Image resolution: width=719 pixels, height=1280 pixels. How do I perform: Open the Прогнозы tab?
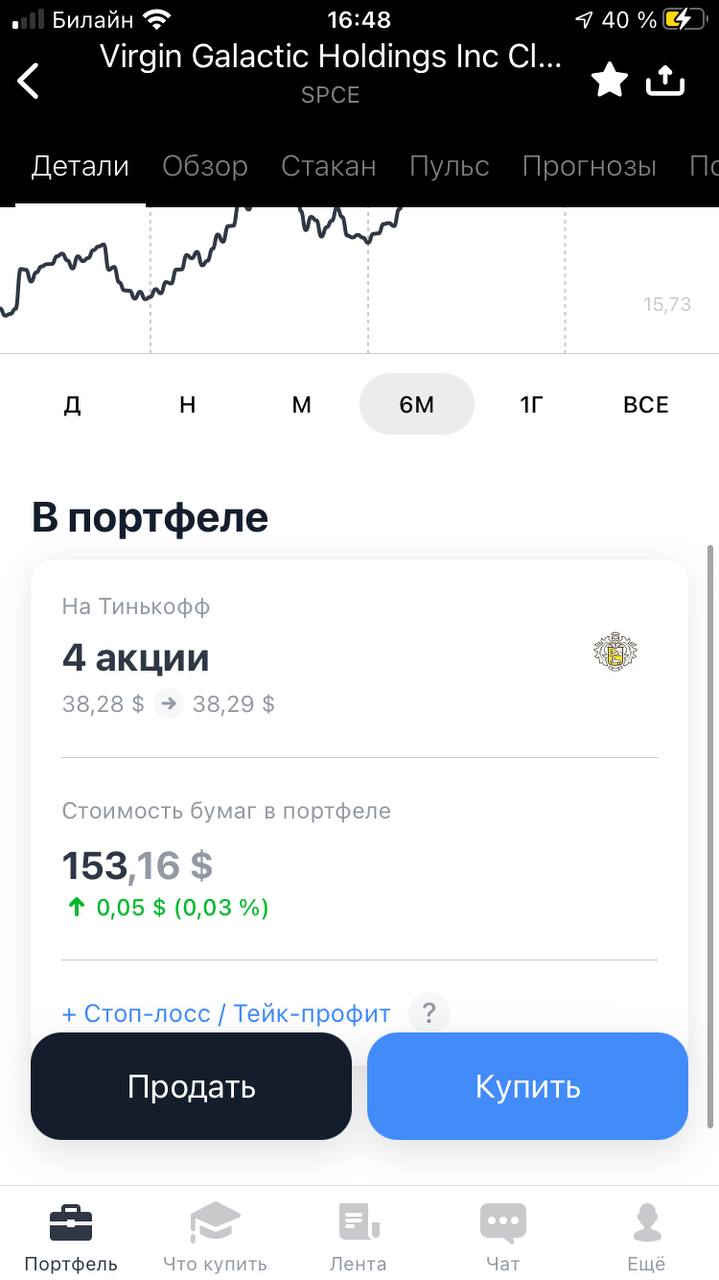589,166
